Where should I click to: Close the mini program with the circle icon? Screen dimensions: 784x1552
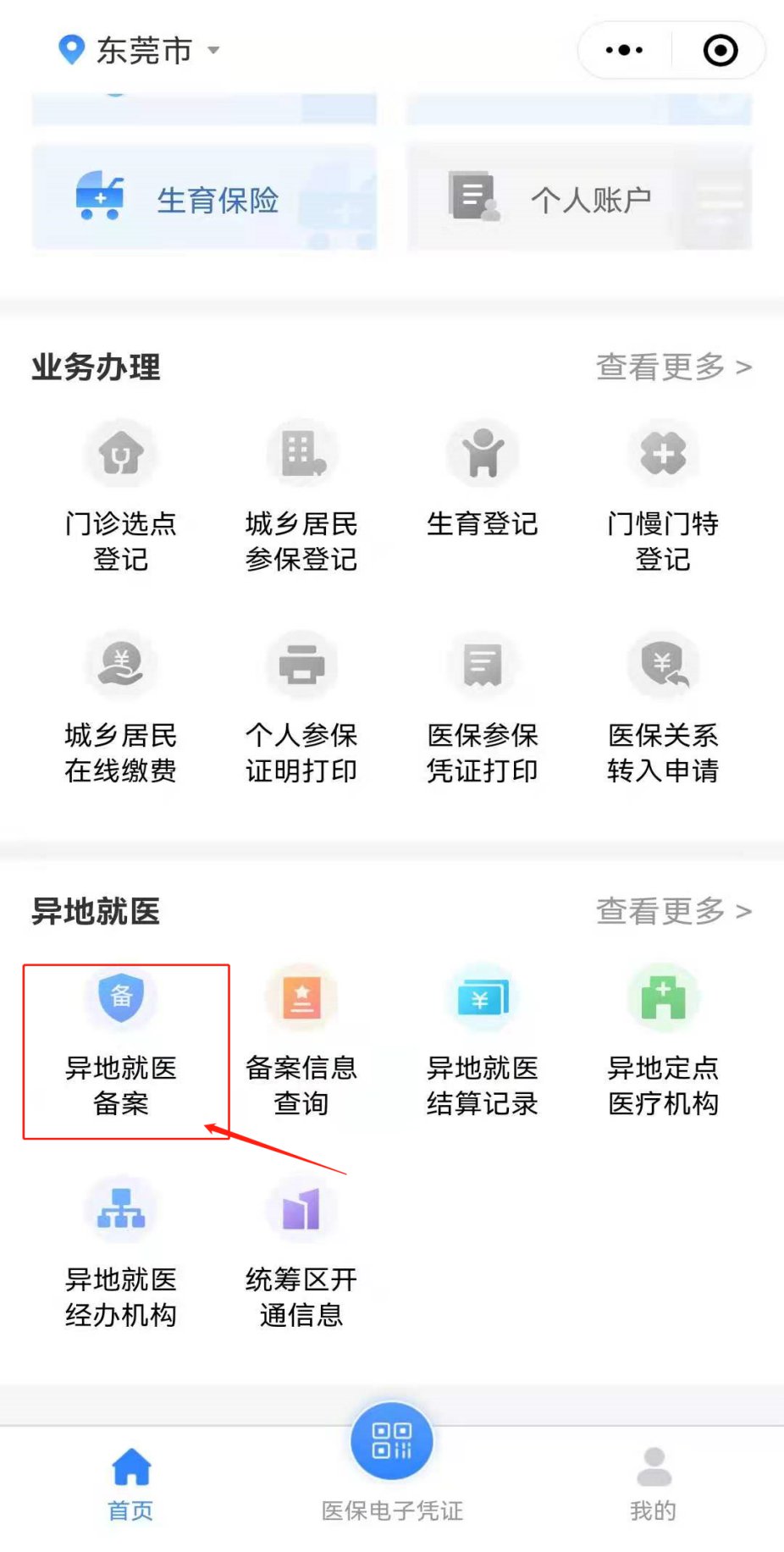720,51
